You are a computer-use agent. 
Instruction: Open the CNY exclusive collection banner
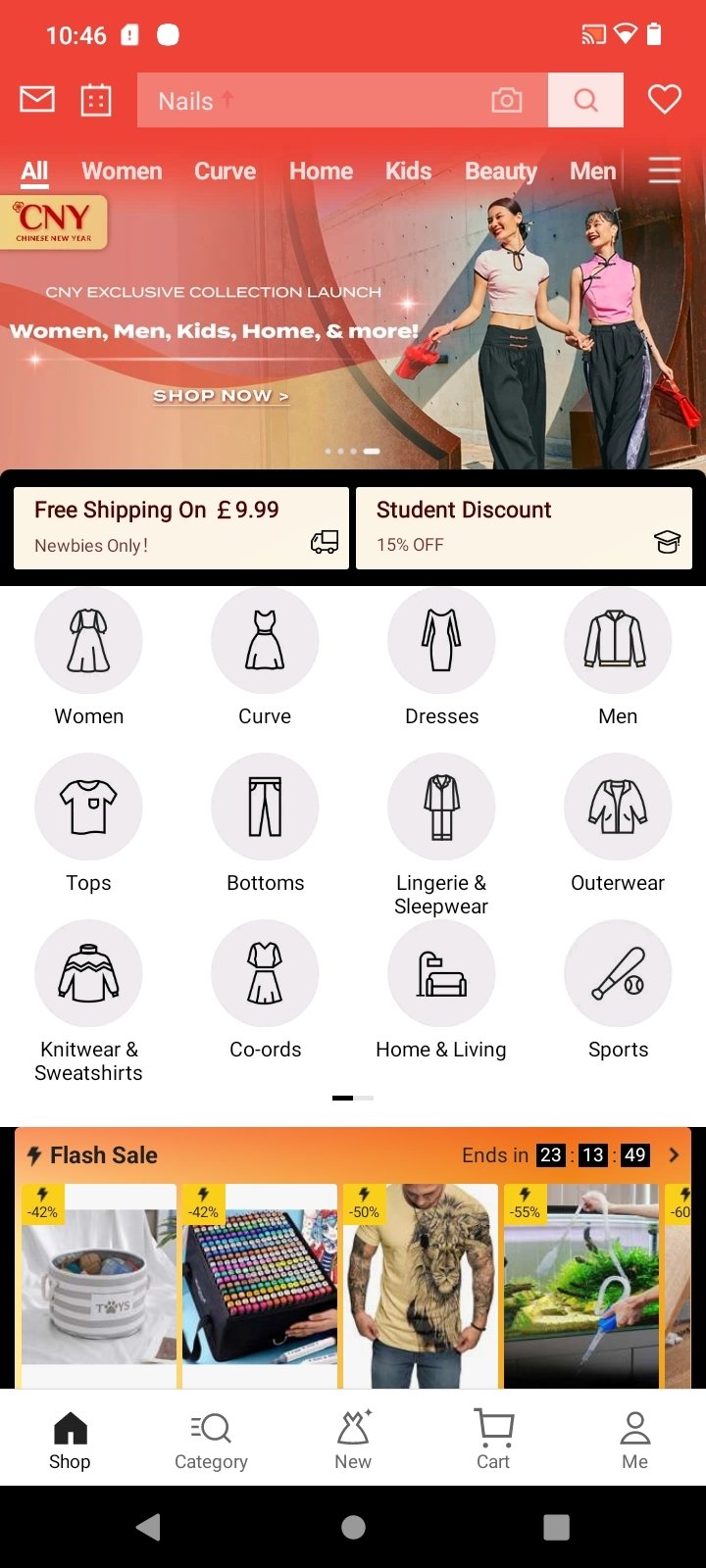353,333
